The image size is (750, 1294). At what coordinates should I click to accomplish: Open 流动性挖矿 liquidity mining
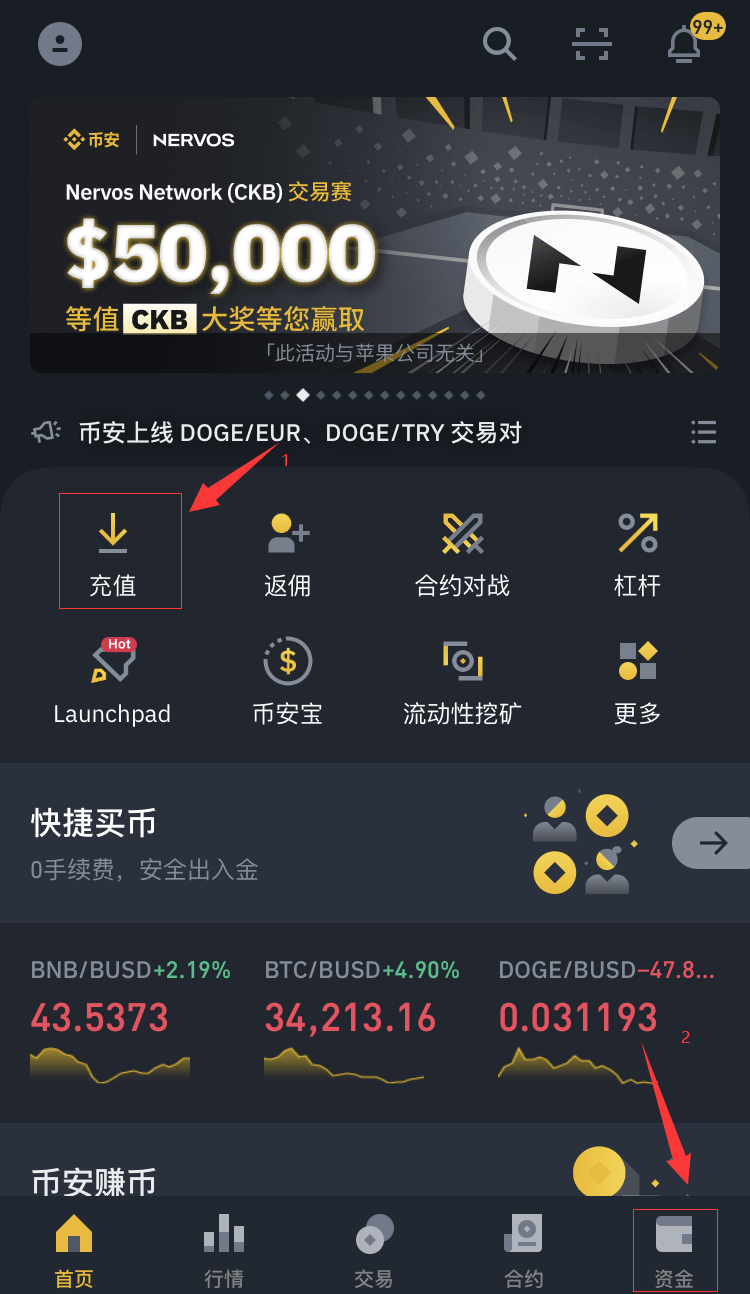[462, 682]
